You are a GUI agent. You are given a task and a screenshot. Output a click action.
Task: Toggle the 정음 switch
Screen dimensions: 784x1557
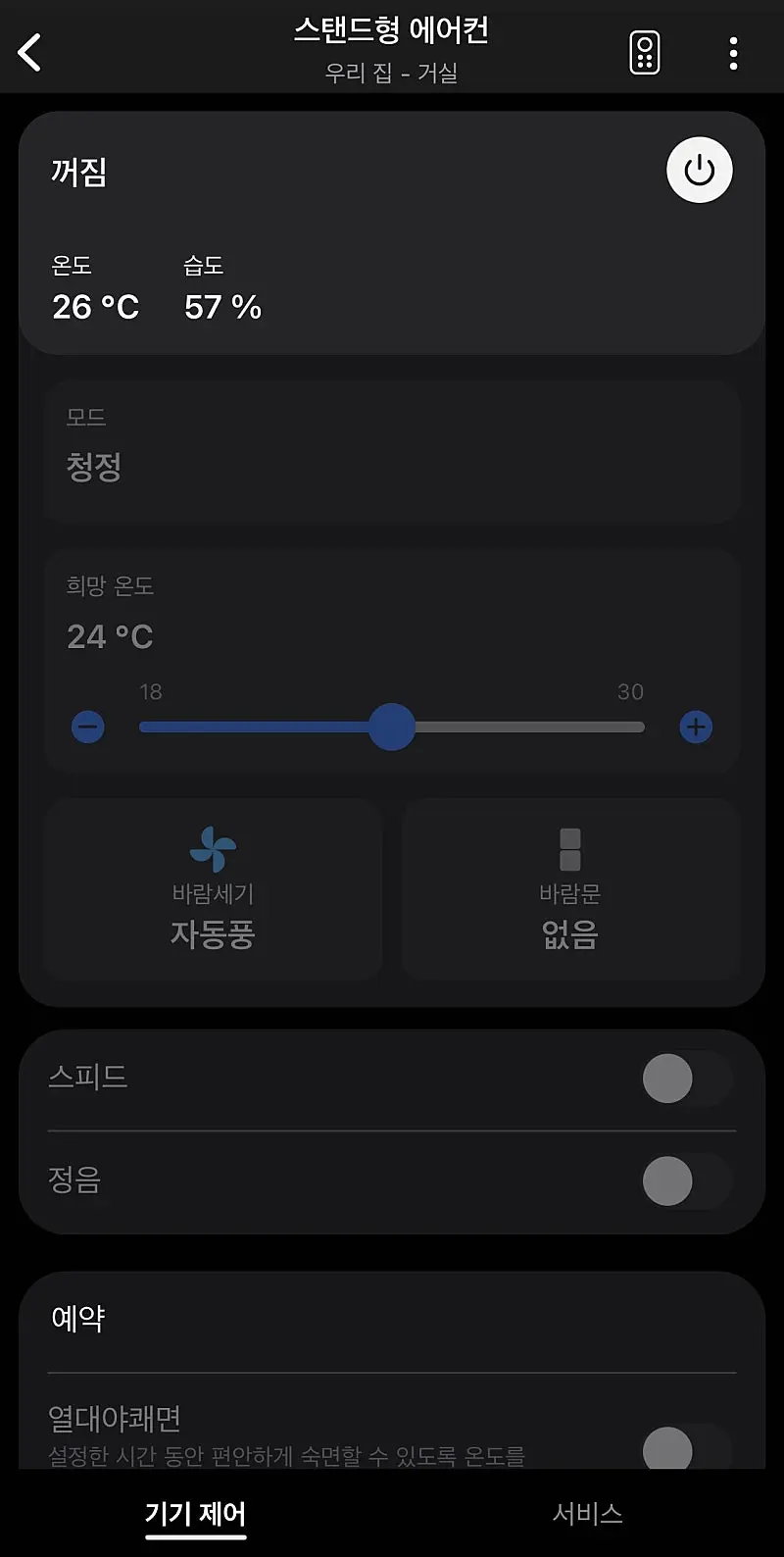pos(686,1180)
